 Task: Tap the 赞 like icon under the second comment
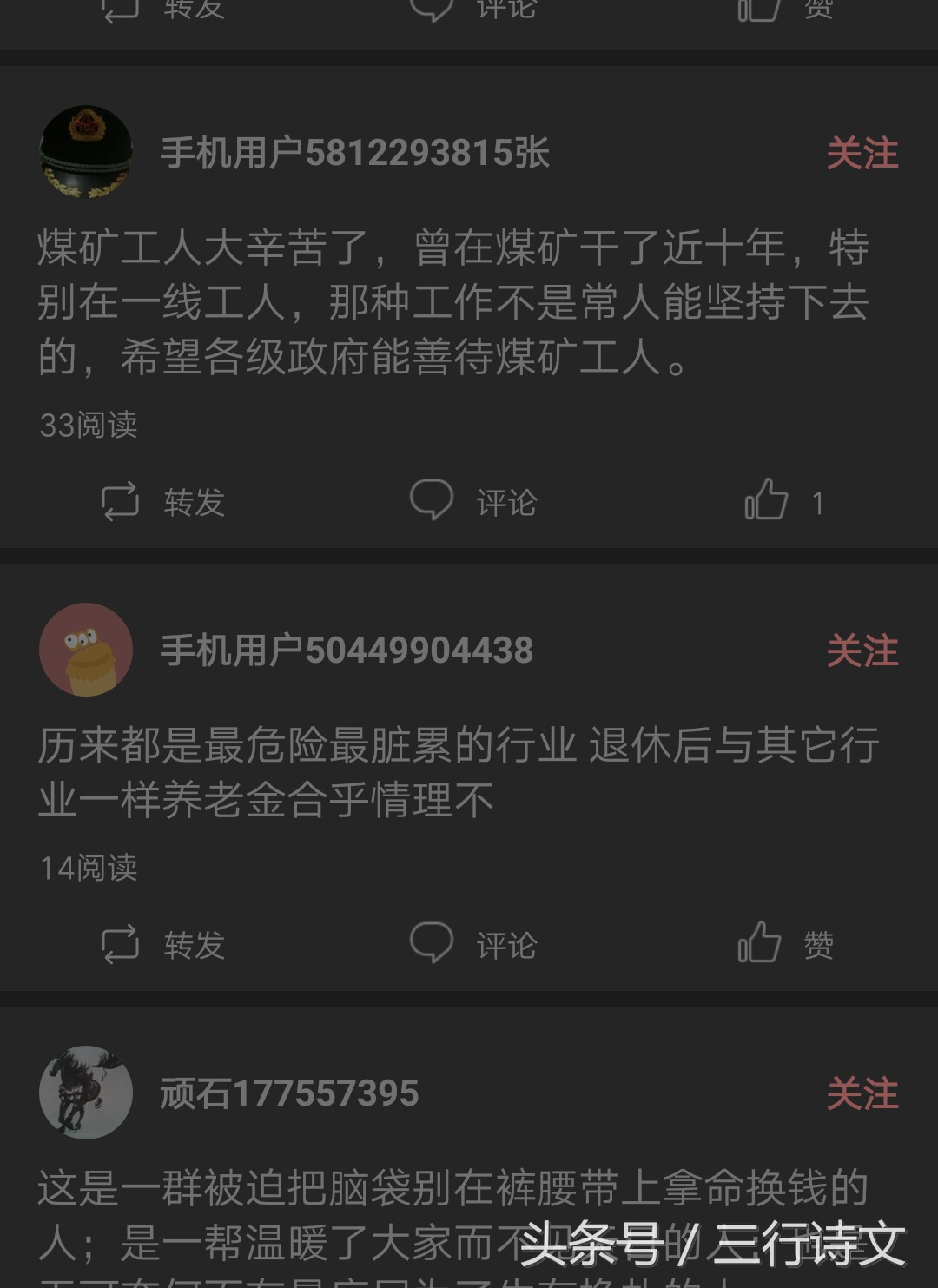pyautogui.click(x=760, y=943)
